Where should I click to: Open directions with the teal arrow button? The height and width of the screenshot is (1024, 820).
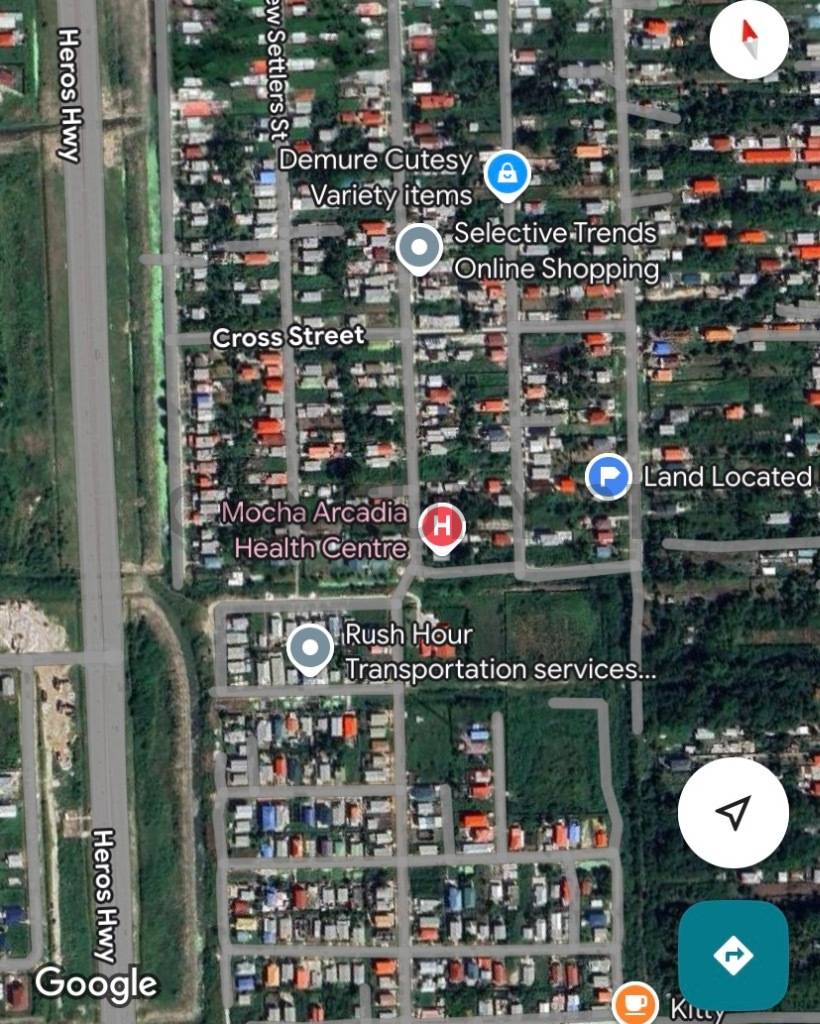[733, 955]
